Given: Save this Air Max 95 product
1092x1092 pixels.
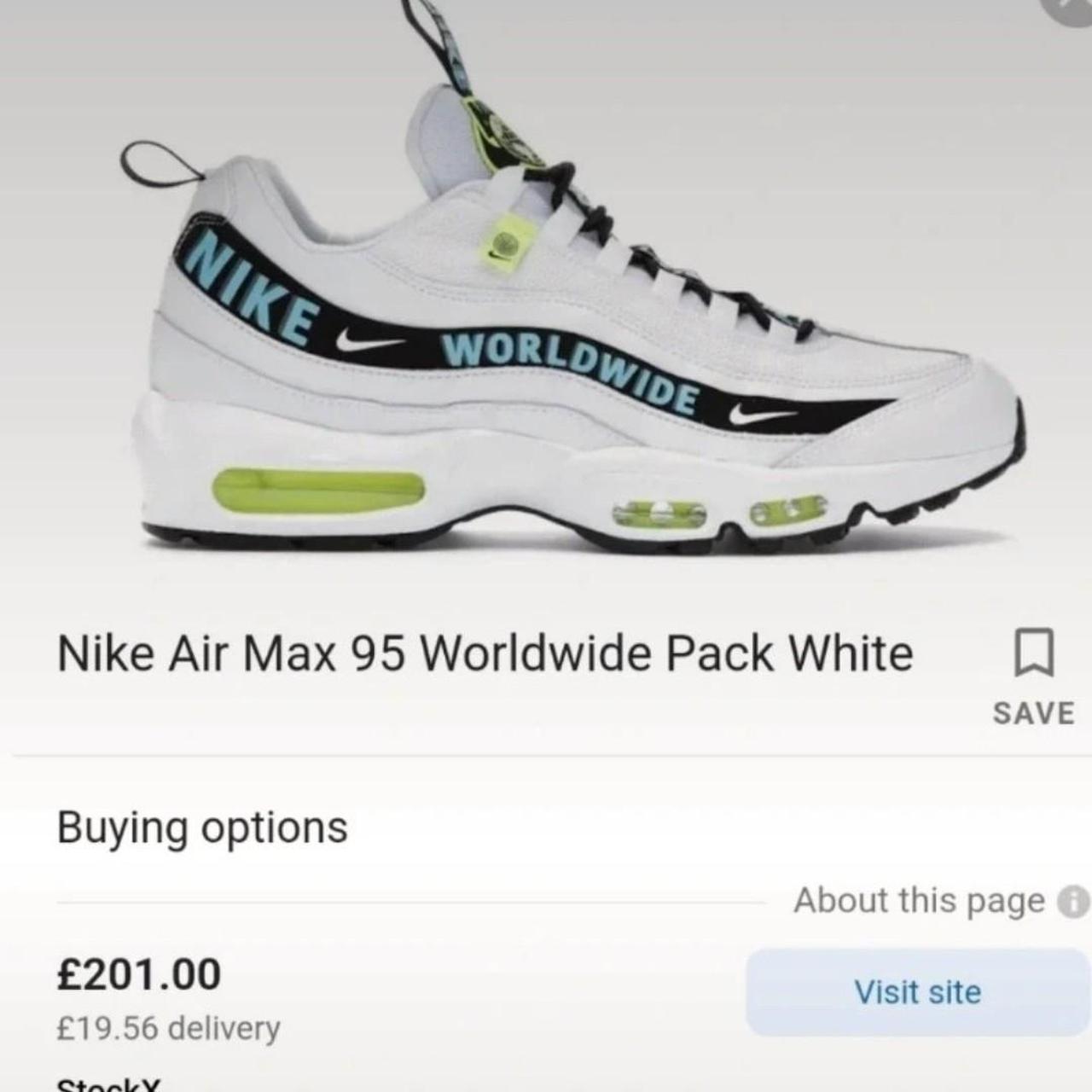Looking at the screenshot, I should click(x=1033, y=676).
